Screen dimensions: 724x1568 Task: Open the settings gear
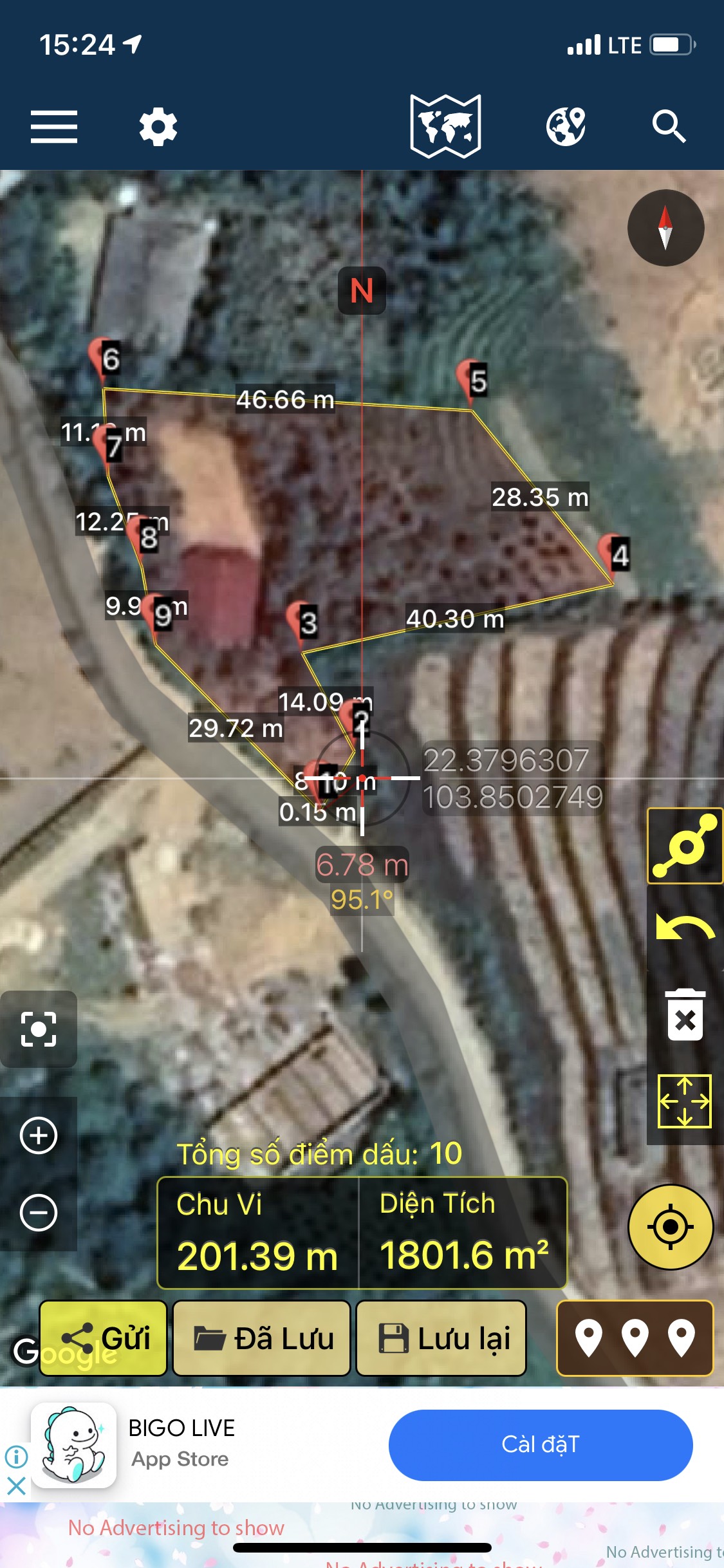pyautogui.click(x=158, y=127)
